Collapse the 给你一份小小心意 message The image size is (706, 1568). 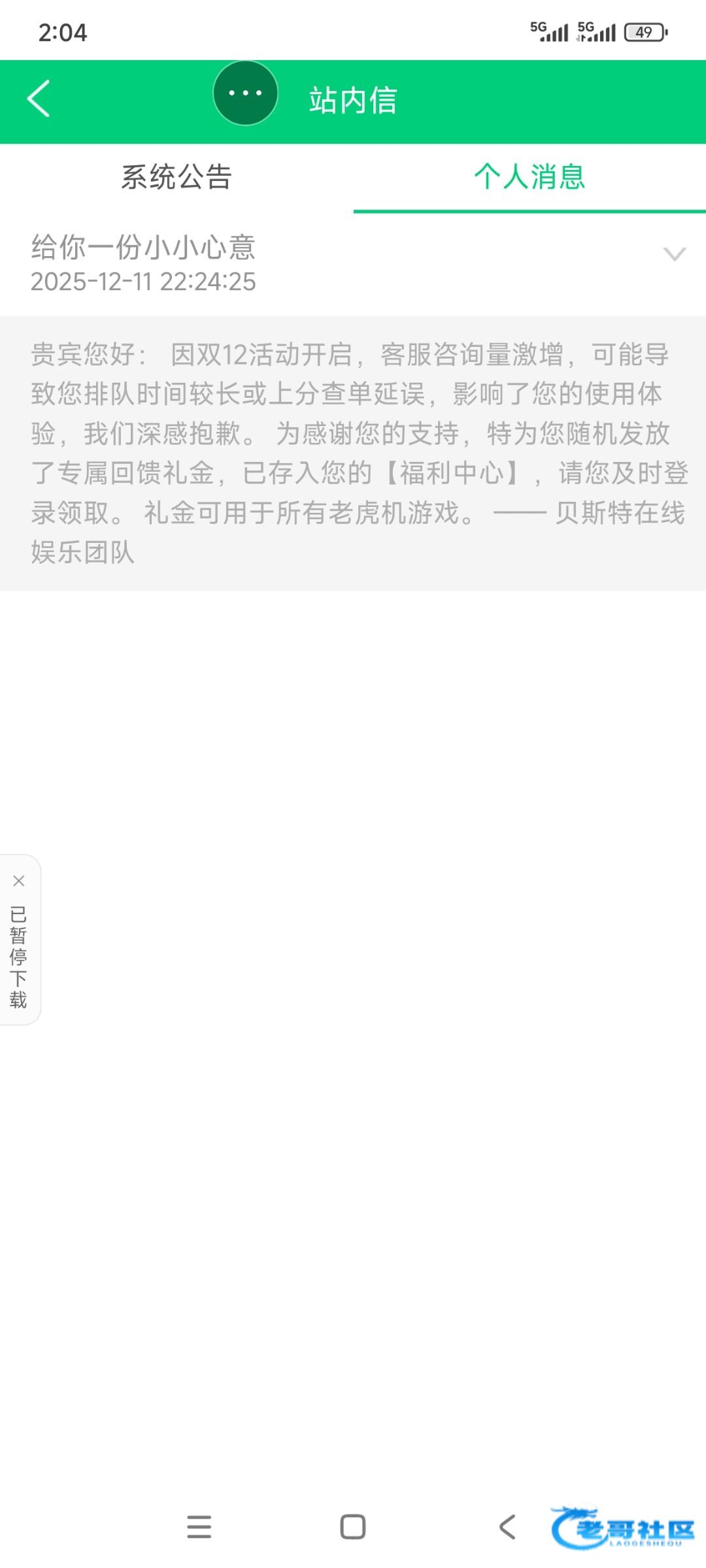coord(674,253)
